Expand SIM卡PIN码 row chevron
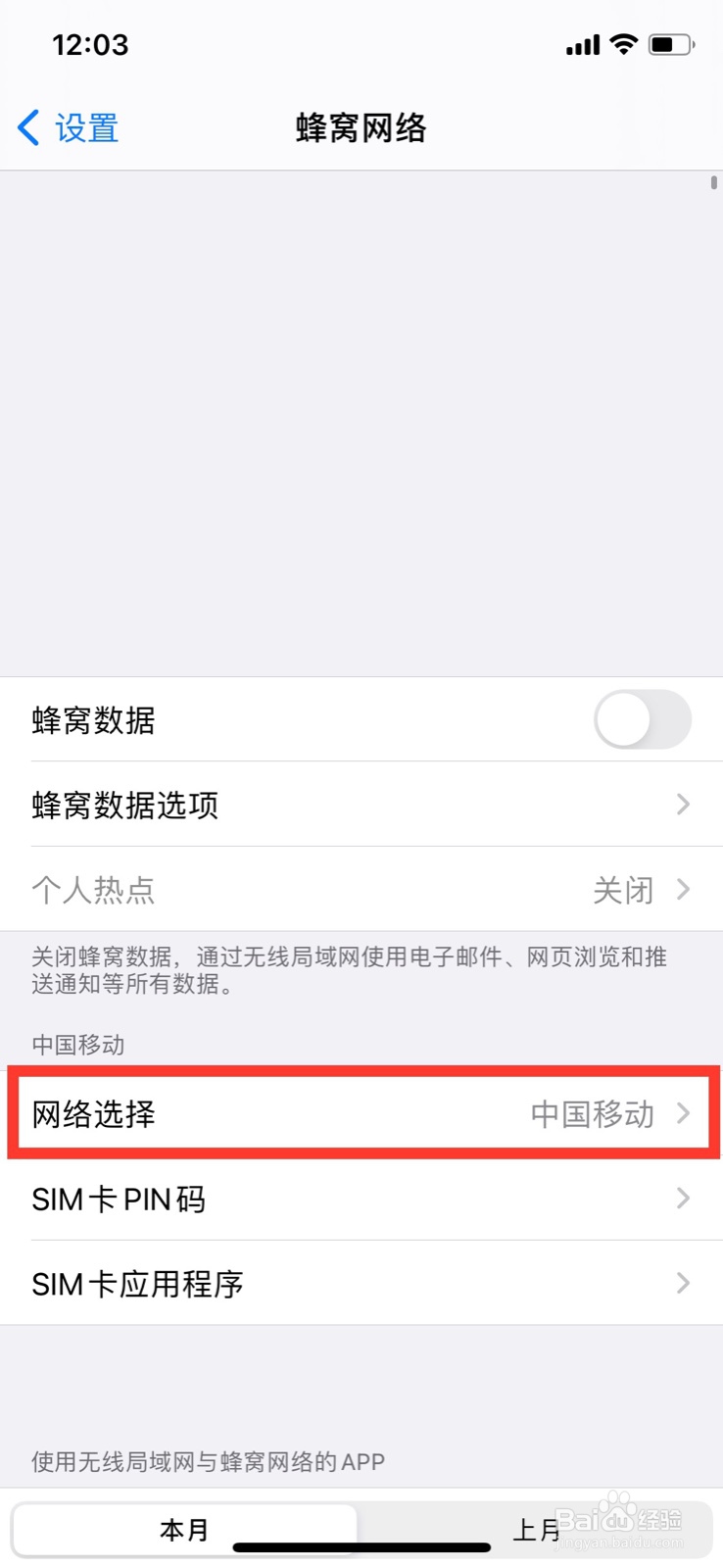Viewport: 723px width, 1568px height. click(x=682, y=1198)
